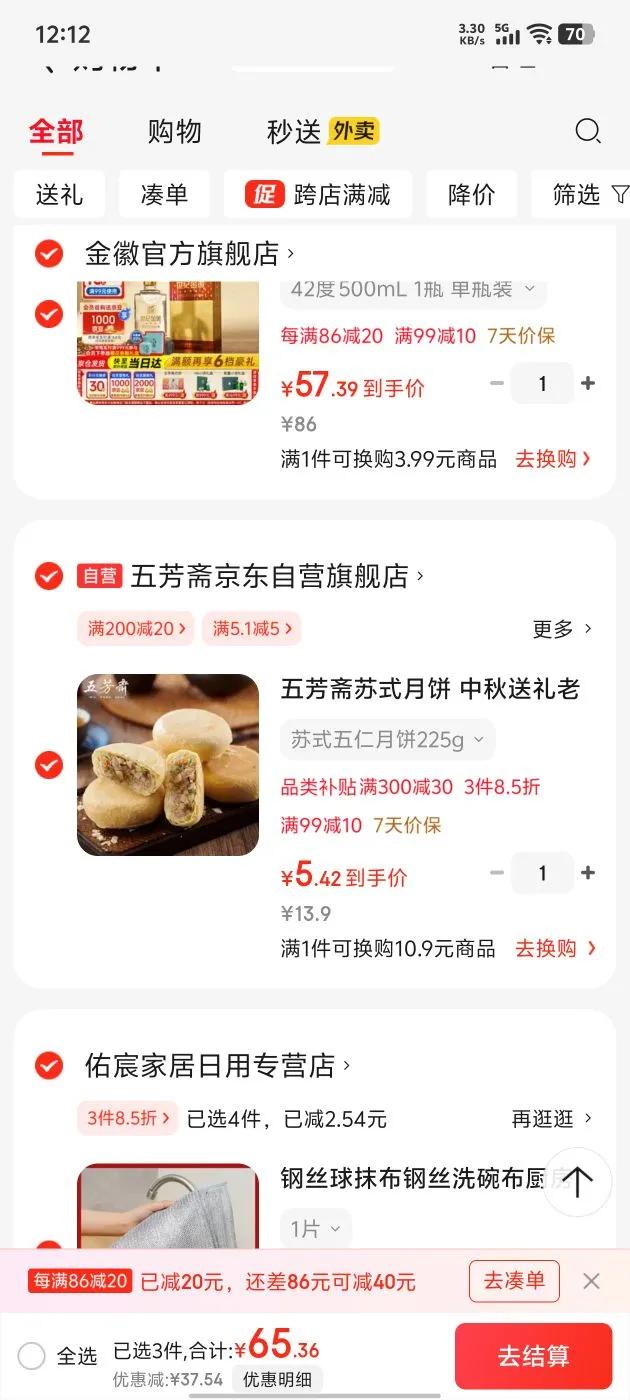Toggle the 全选 select-all checkbox
This screenshot has width=630, height=1400.
32,1356
